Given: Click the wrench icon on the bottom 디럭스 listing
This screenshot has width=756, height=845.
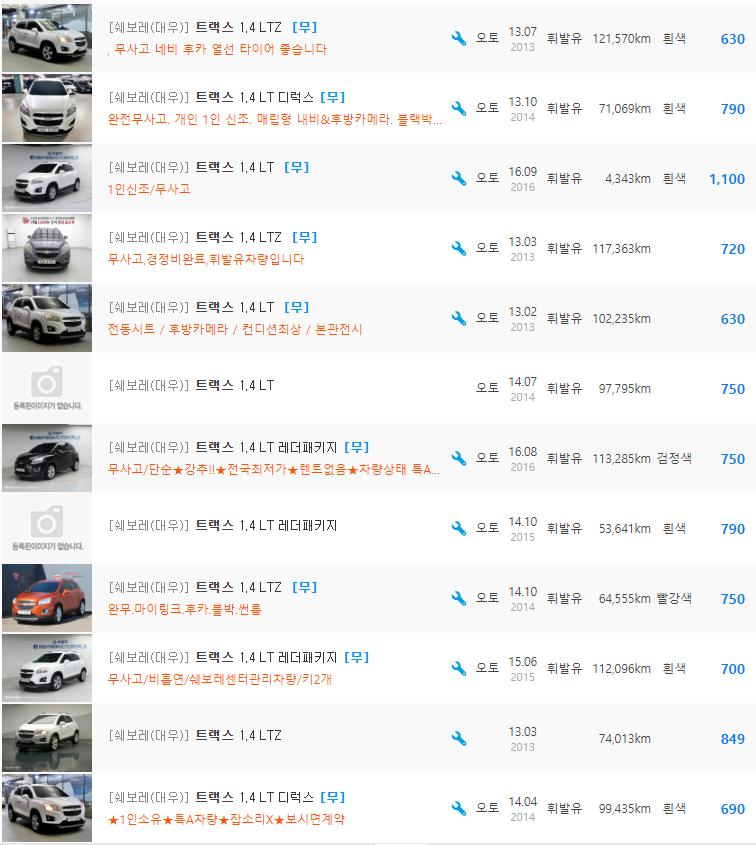Looking at the screenshot, I should [458, 807].
